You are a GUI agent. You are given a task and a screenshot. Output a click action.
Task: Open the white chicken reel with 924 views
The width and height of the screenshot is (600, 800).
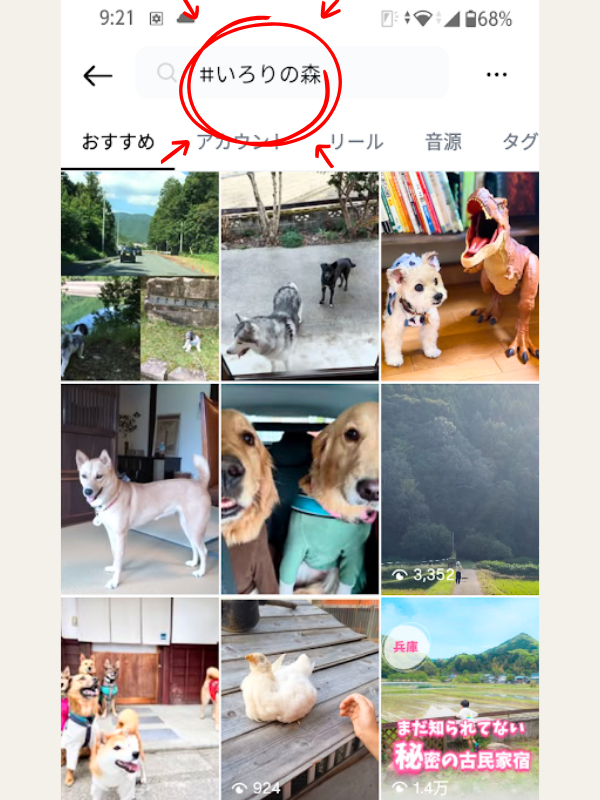click(300, 698)
